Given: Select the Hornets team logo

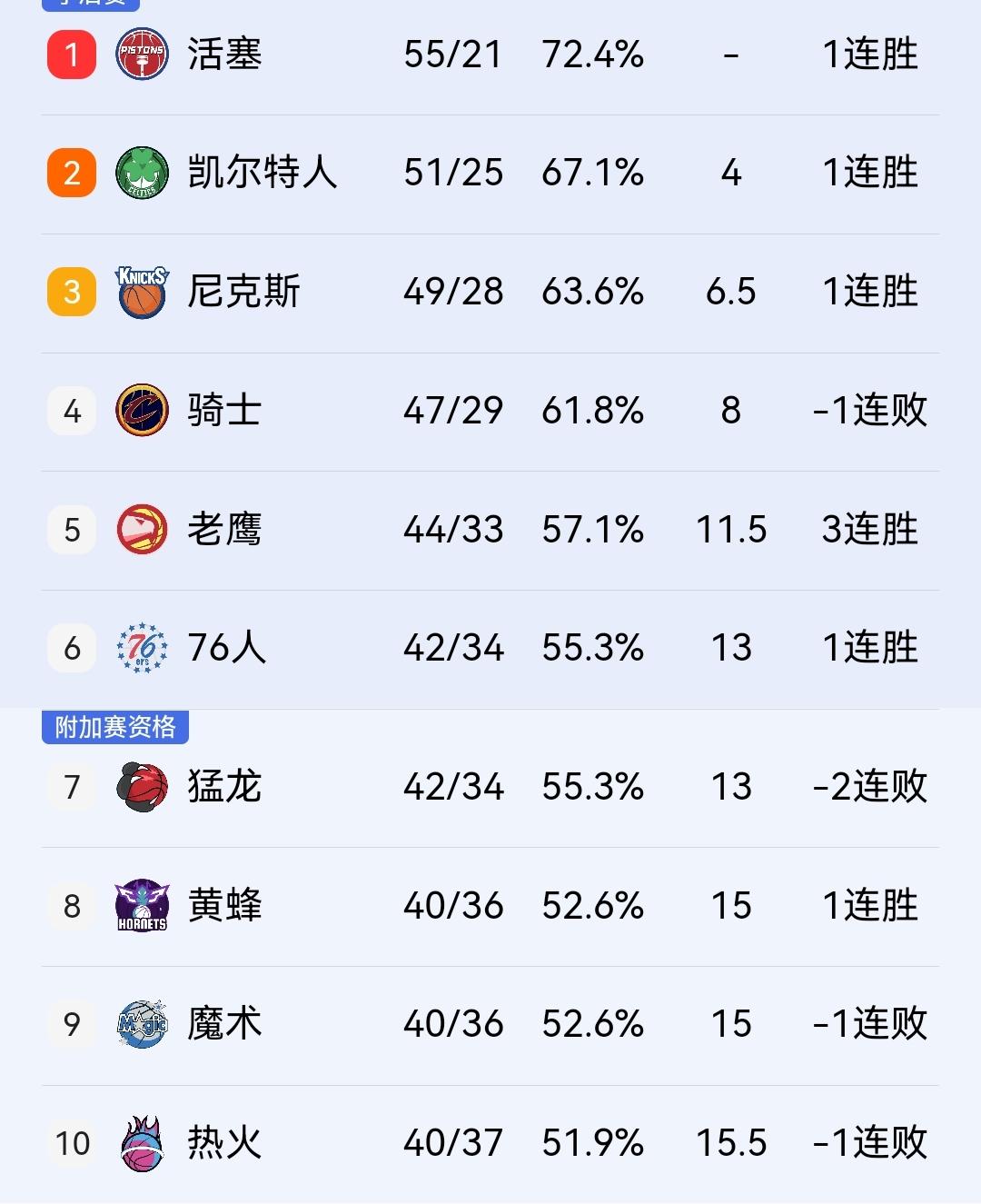Looking at the screenshot, I should (139, 906).
